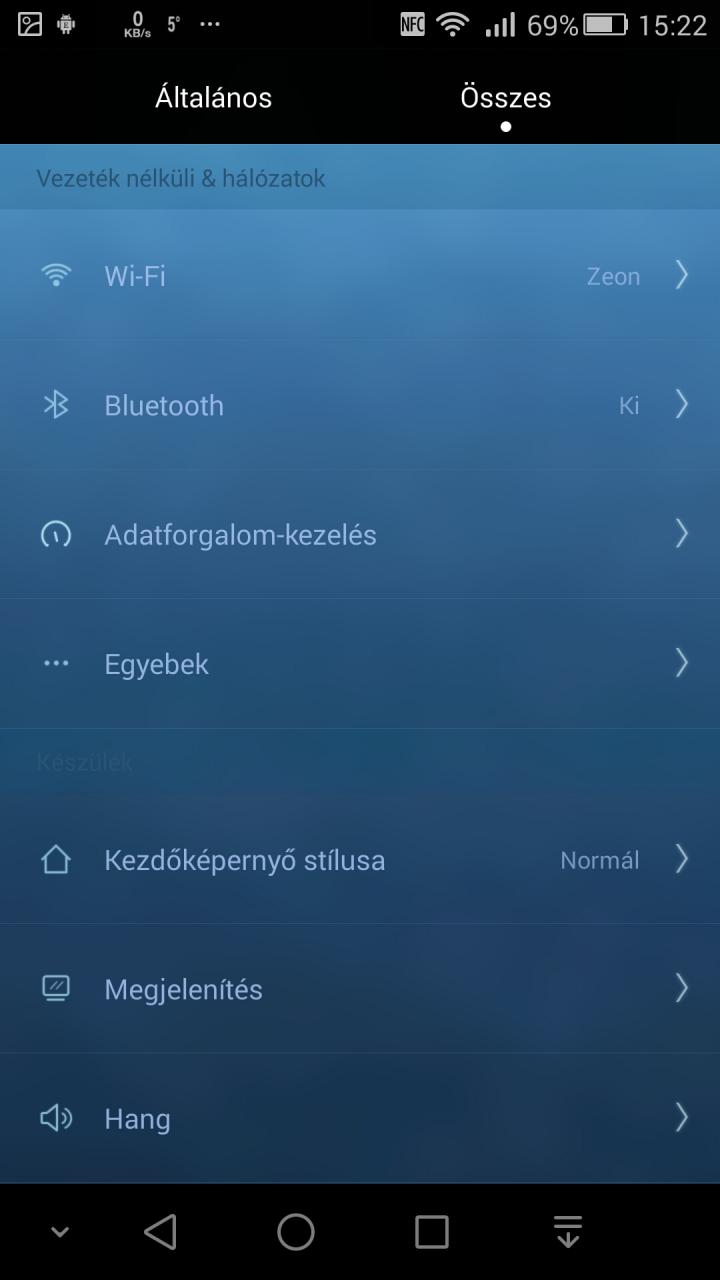Hide the navigation bar with the down arrow
The image size is (720, 1280).
[x=60, y=1232]
